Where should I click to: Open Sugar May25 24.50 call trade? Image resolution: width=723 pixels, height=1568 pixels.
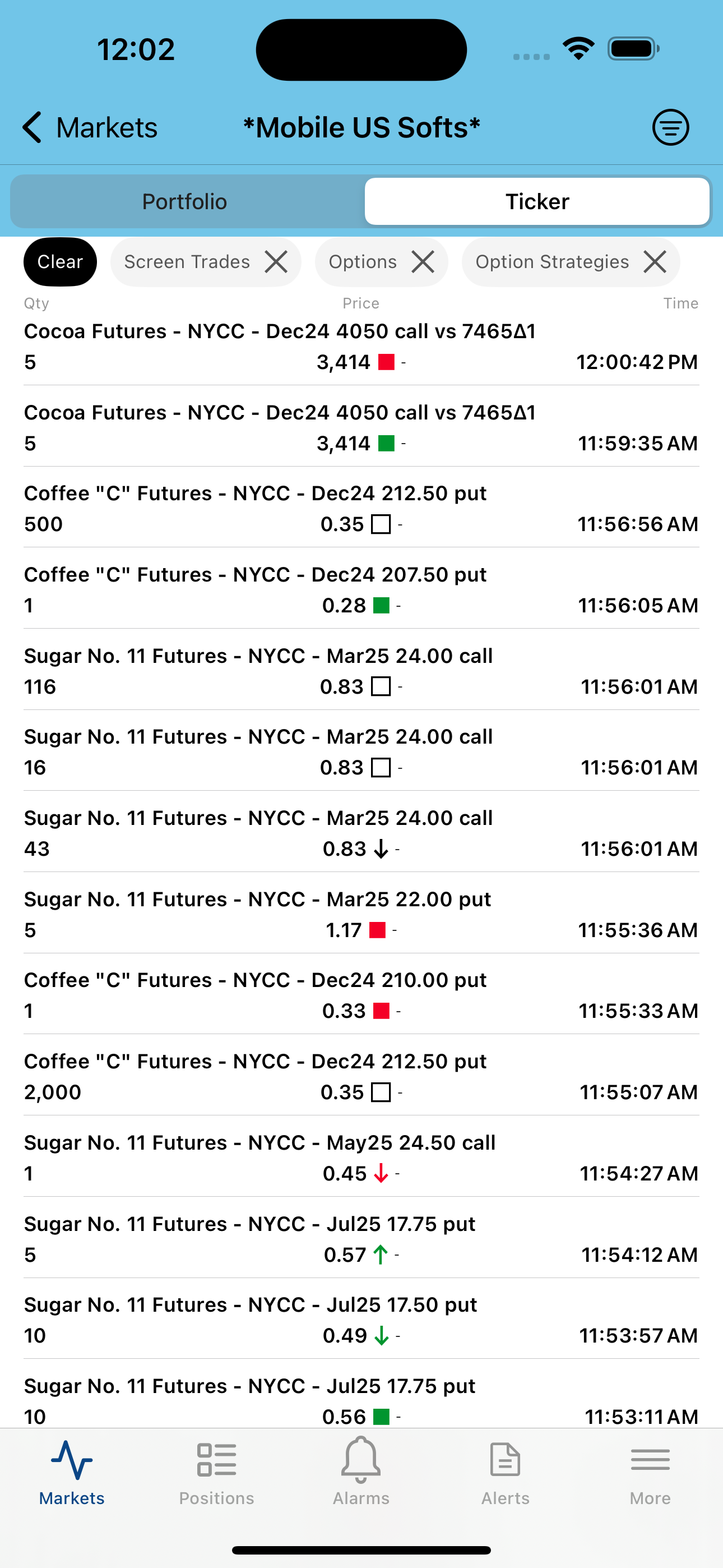coord(361,1157)
